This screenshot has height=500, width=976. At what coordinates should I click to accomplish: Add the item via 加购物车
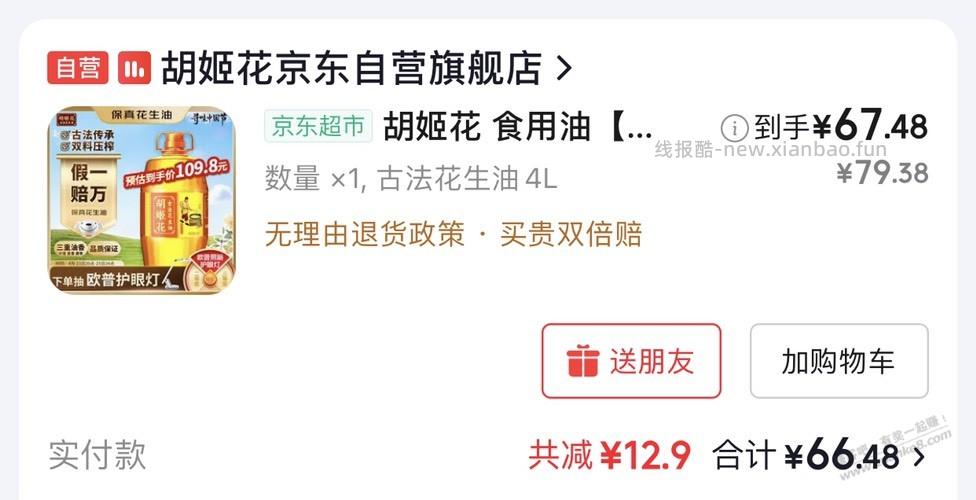tap(838, 361)
